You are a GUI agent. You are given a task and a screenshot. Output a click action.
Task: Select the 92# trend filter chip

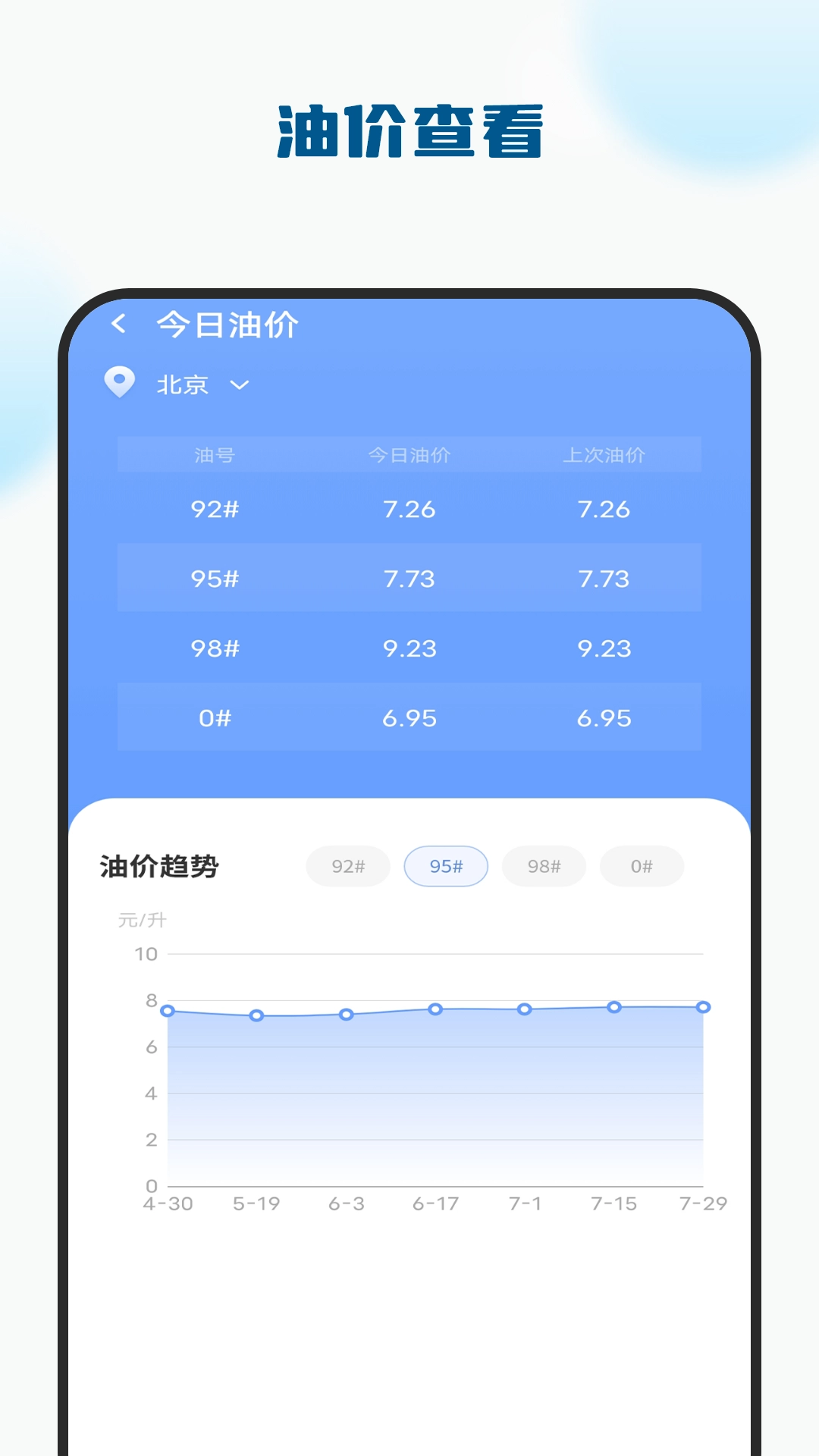click(347, 866)
